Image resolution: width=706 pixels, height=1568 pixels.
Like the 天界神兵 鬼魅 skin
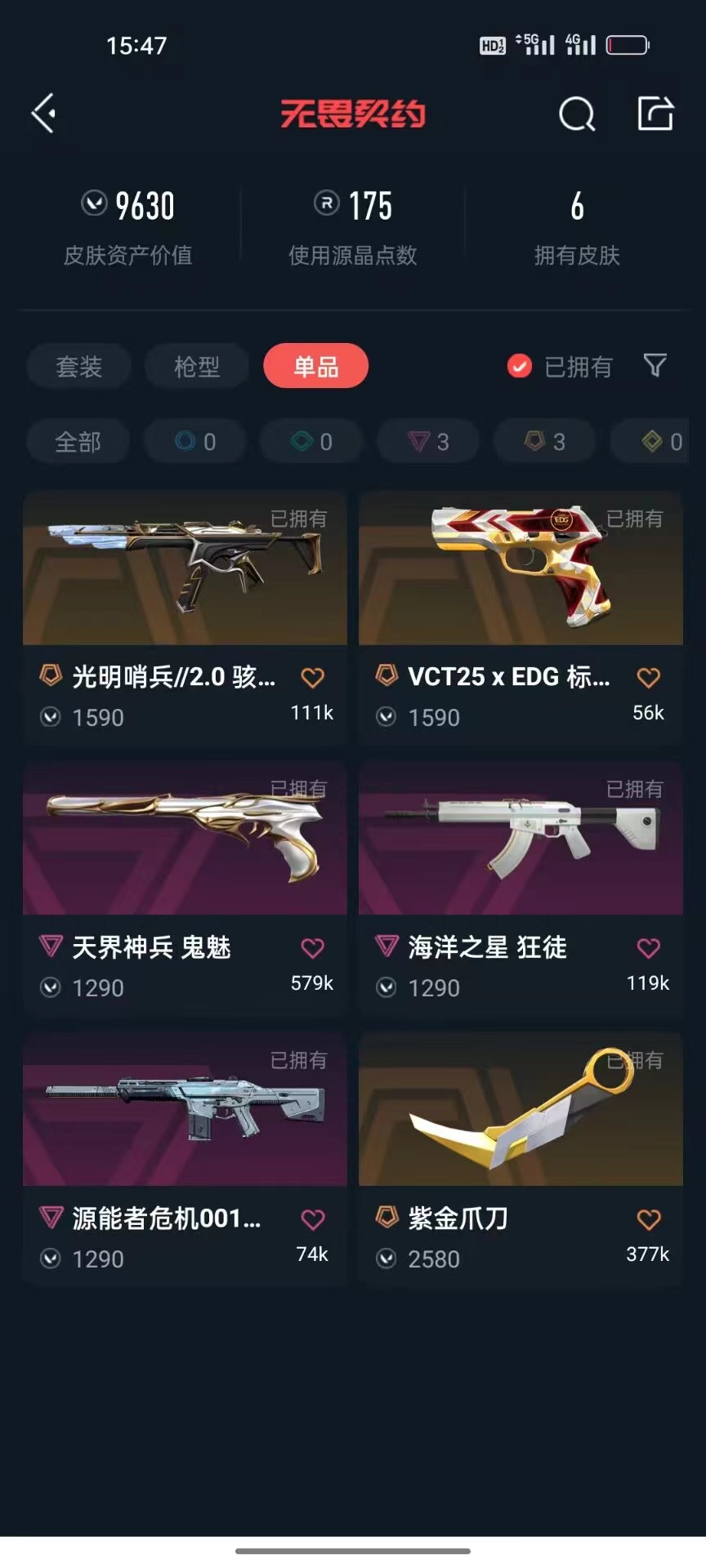pos(312,948)
